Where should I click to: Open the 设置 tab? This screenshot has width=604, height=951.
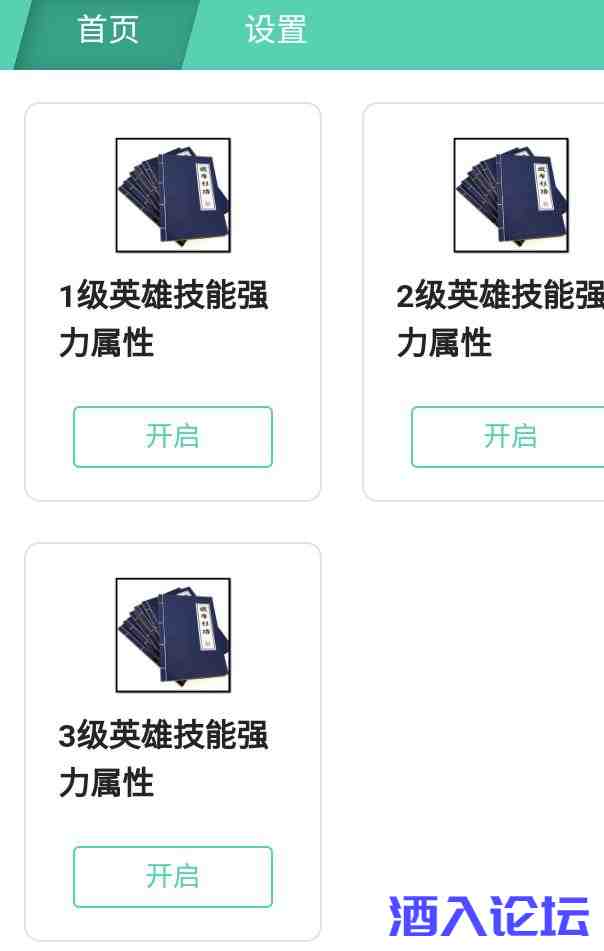275,31
